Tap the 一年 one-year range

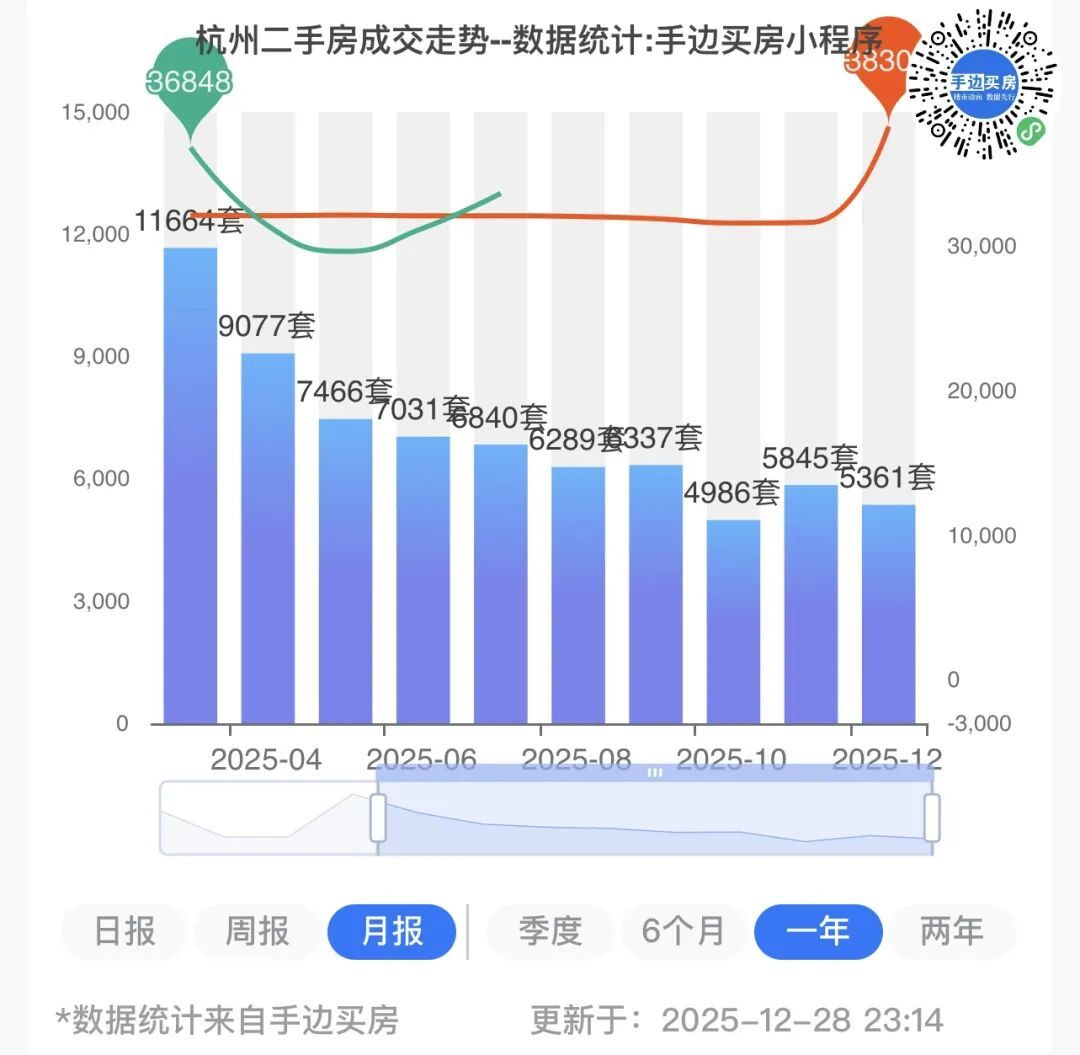coord(818,932)
